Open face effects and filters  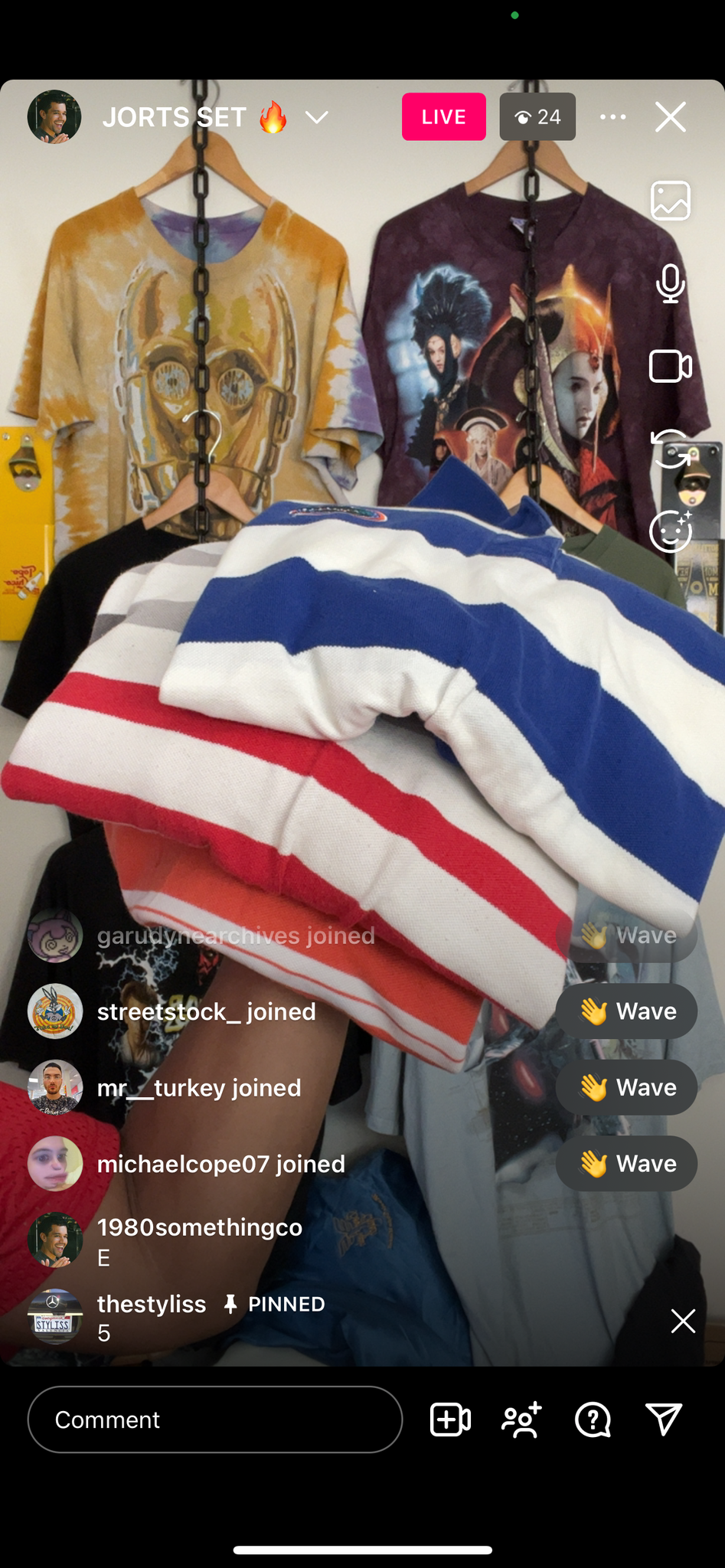(x=671, y=531)
